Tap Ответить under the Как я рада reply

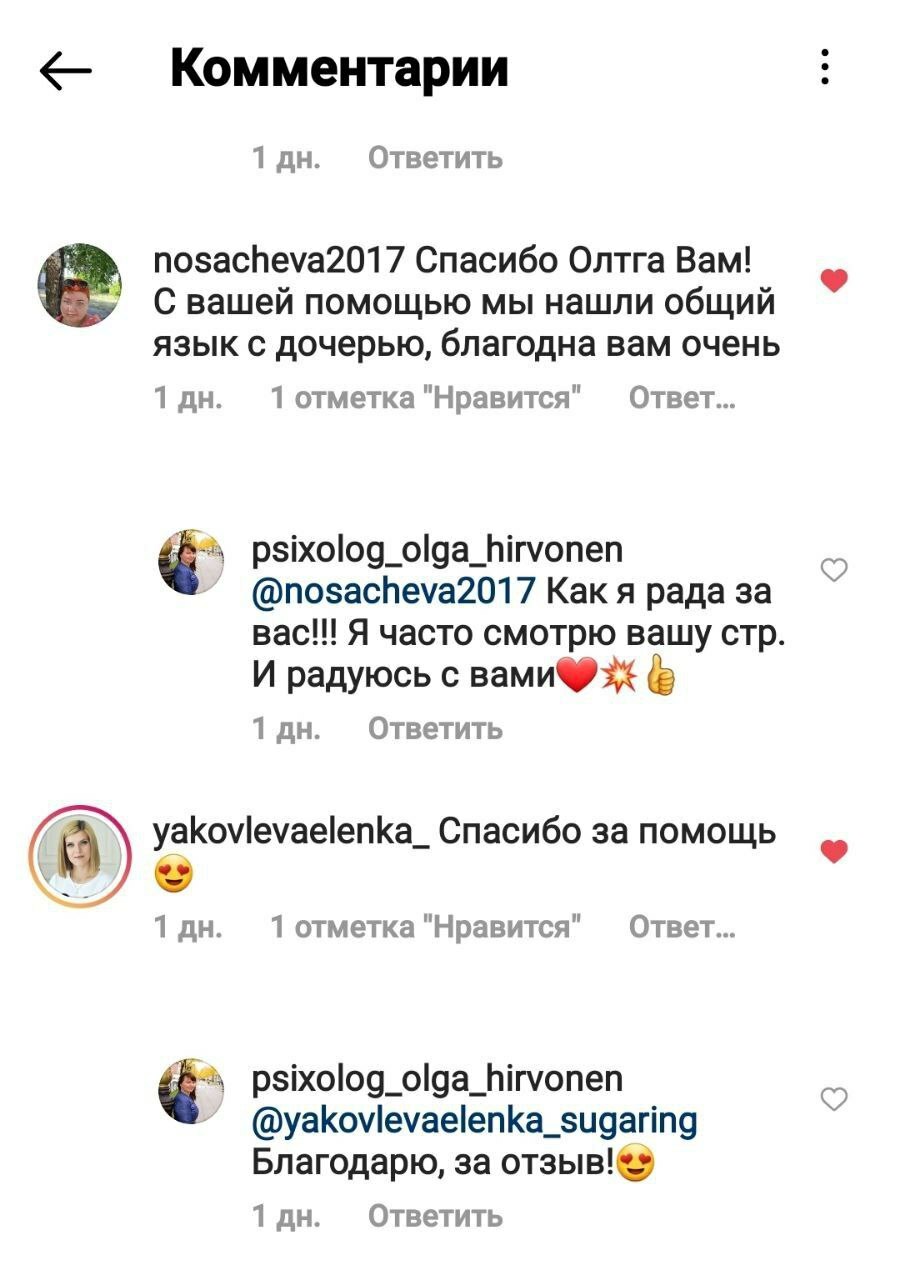click(x=435, y=729)
